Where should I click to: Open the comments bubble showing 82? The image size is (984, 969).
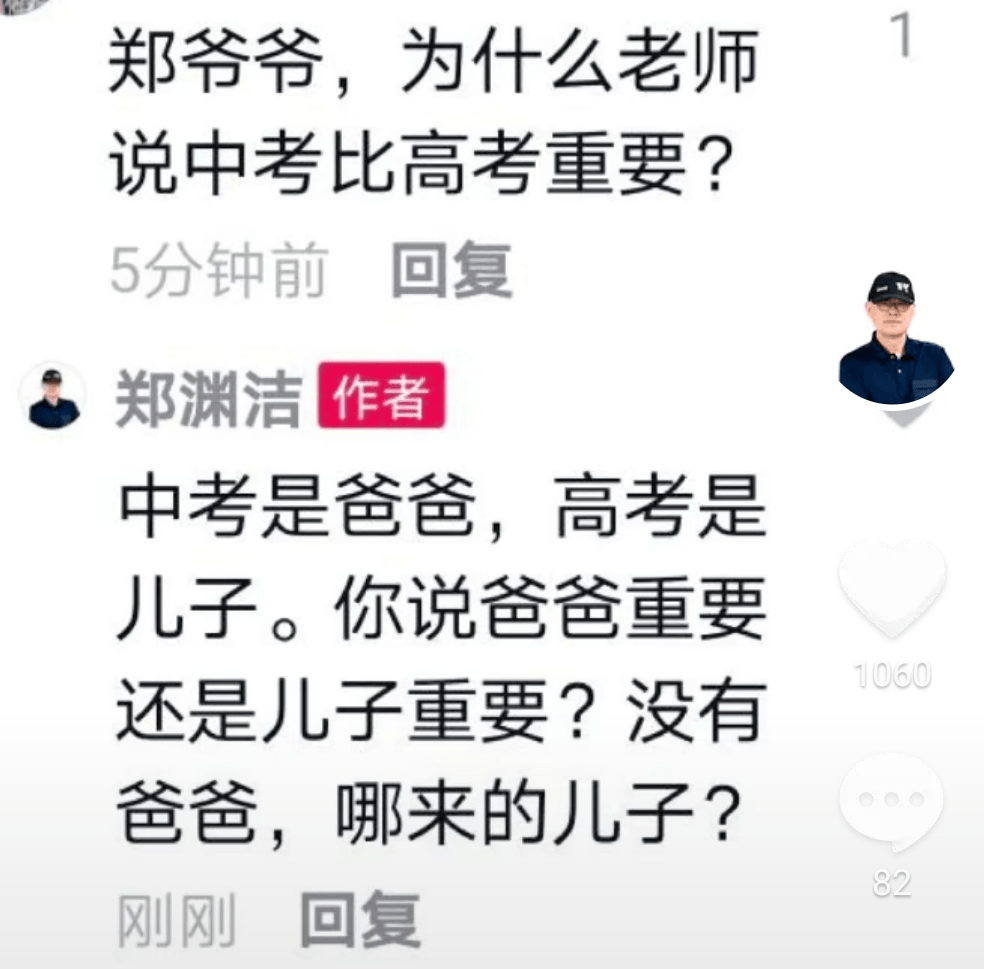point(891,803)
